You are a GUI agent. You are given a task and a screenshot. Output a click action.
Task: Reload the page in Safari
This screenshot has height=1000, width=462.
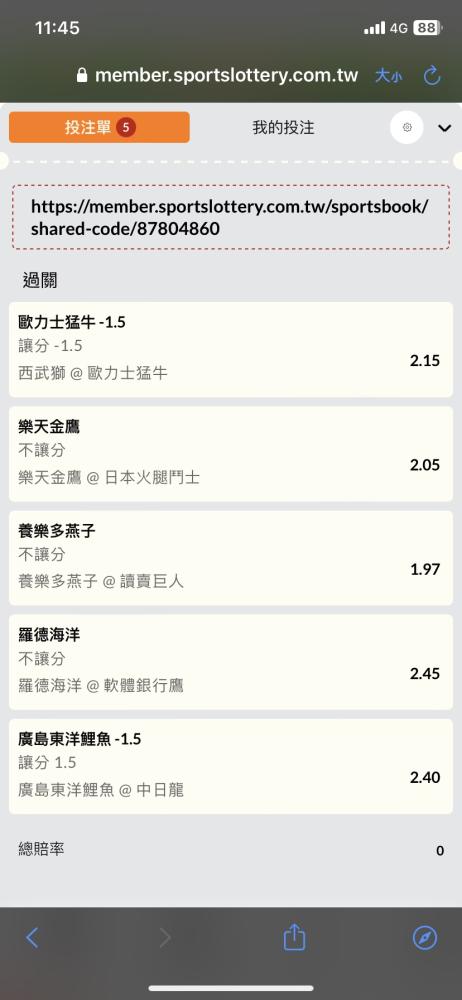click(432, 75)
